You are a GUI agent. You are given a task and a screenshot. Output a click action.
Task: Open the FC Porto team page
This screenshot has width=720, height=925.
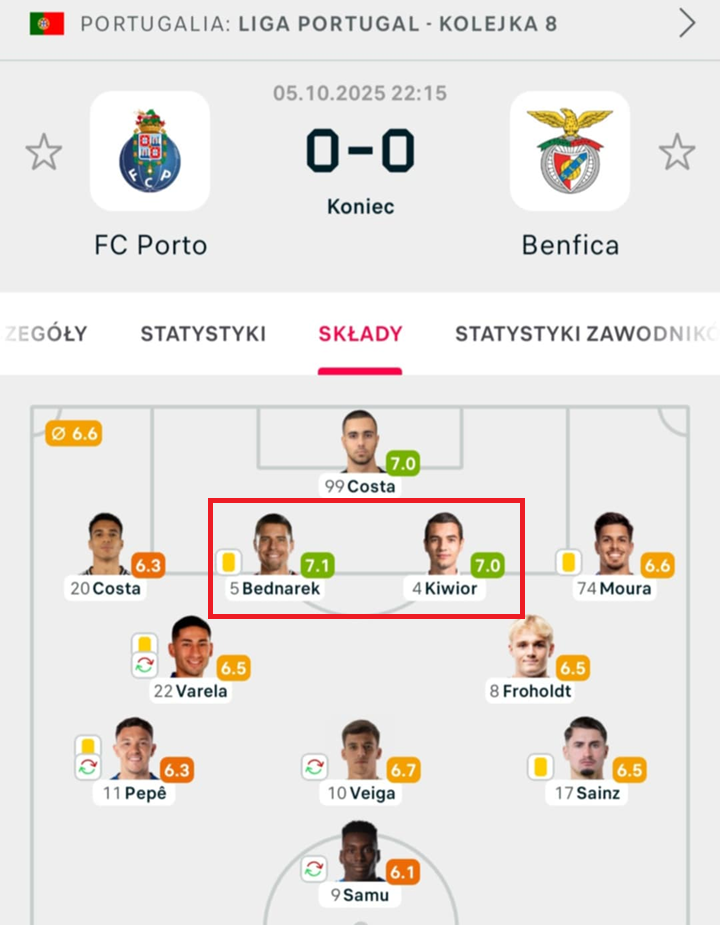[150, 152]
